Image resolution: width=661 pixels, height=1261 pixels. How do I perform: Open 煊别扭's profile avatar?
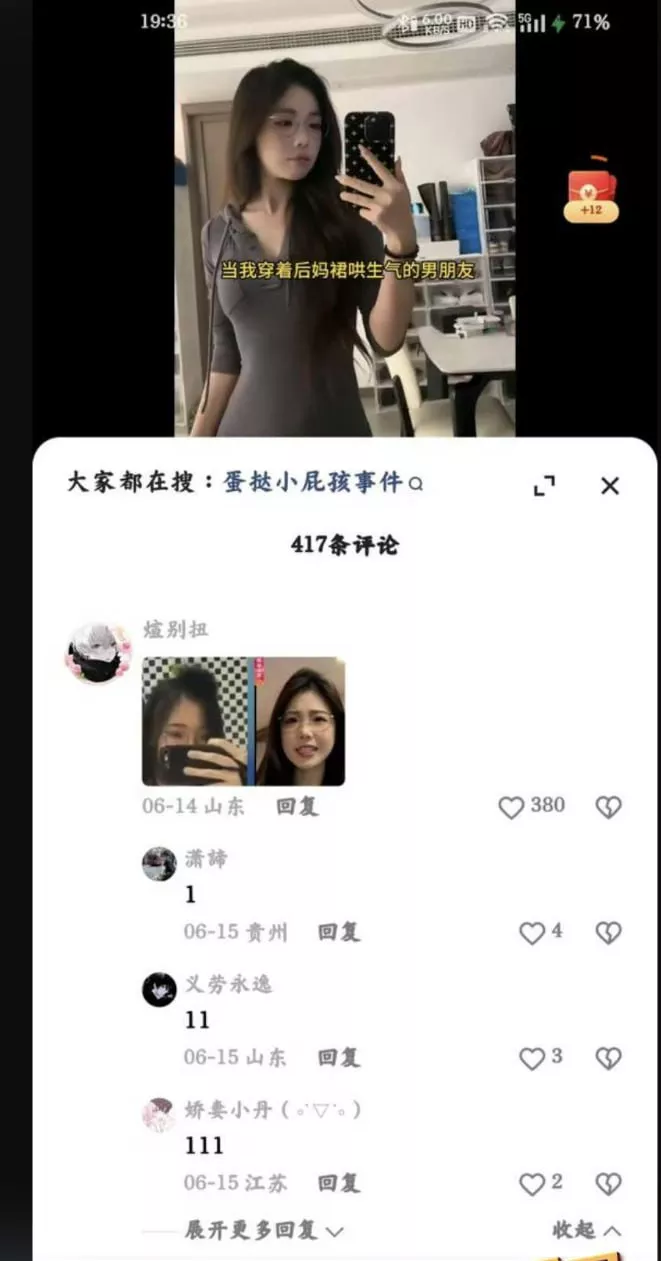pos(98,652)
